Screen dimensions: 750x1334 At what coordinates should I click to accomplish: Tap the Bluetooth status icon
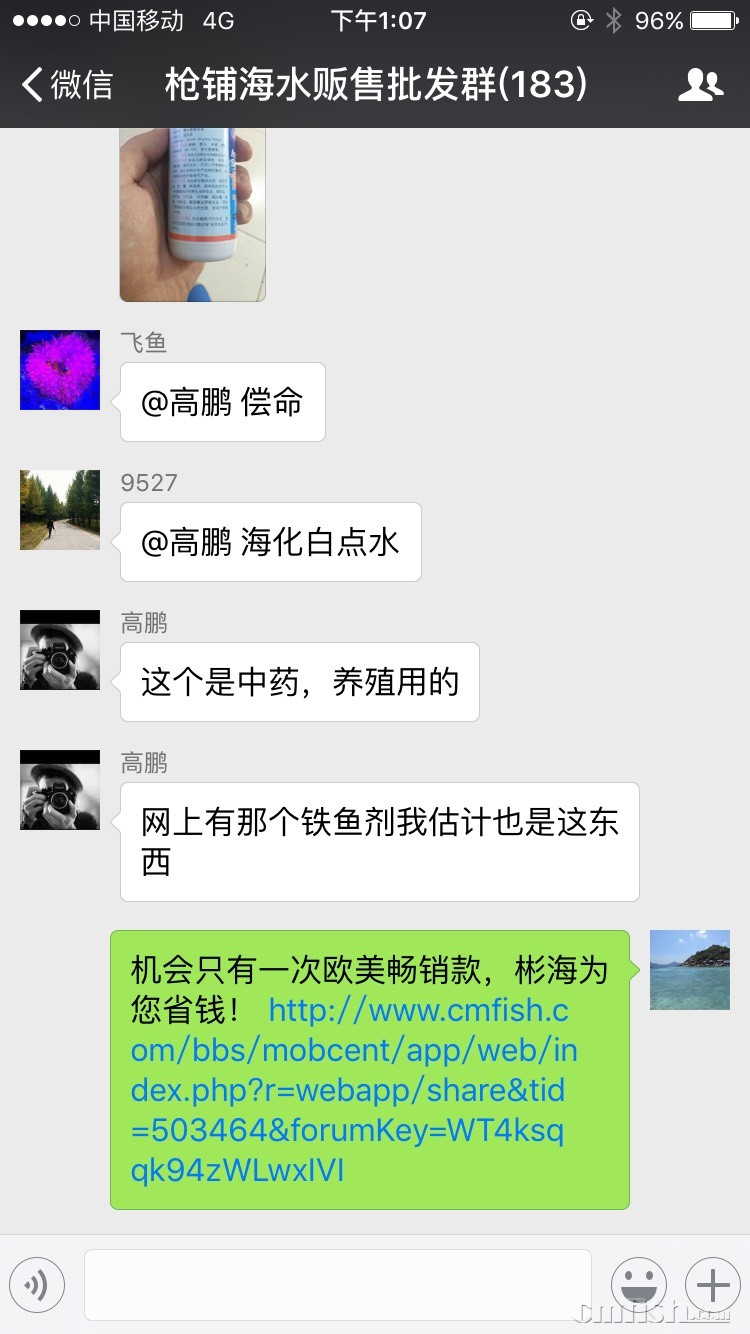611,19
